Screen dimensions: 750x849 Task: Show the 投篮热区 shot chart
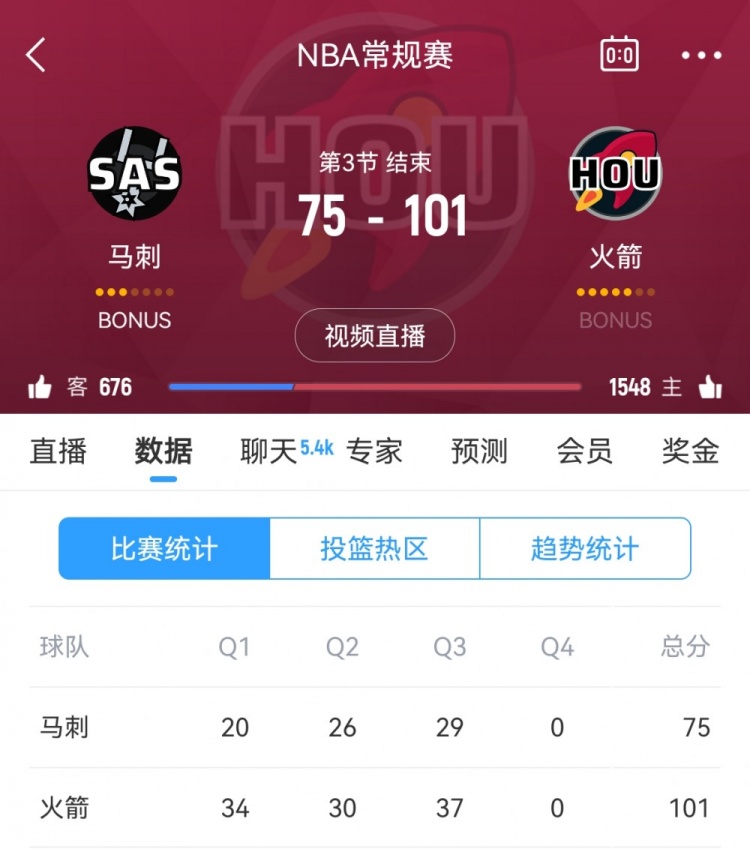(x=374, y=548)
